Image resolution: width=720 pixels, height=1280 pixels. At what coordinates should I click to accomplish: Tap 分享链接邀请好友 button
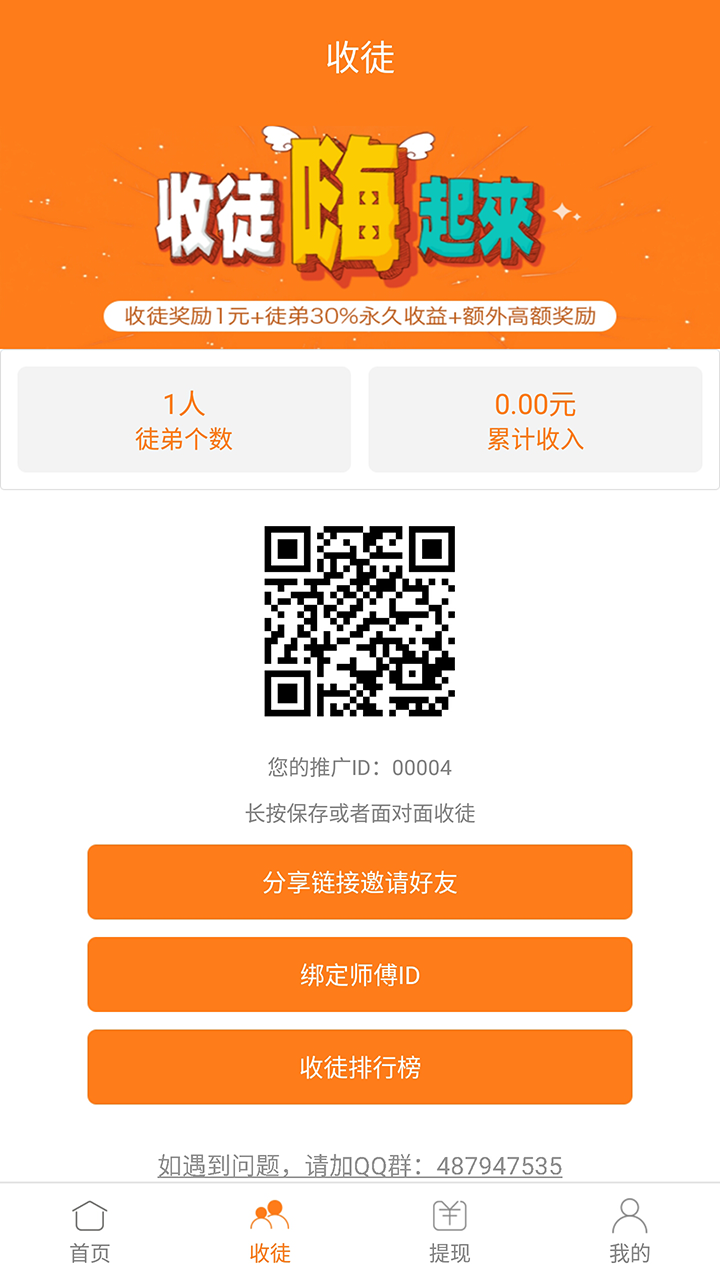click(x=360, y=882)
